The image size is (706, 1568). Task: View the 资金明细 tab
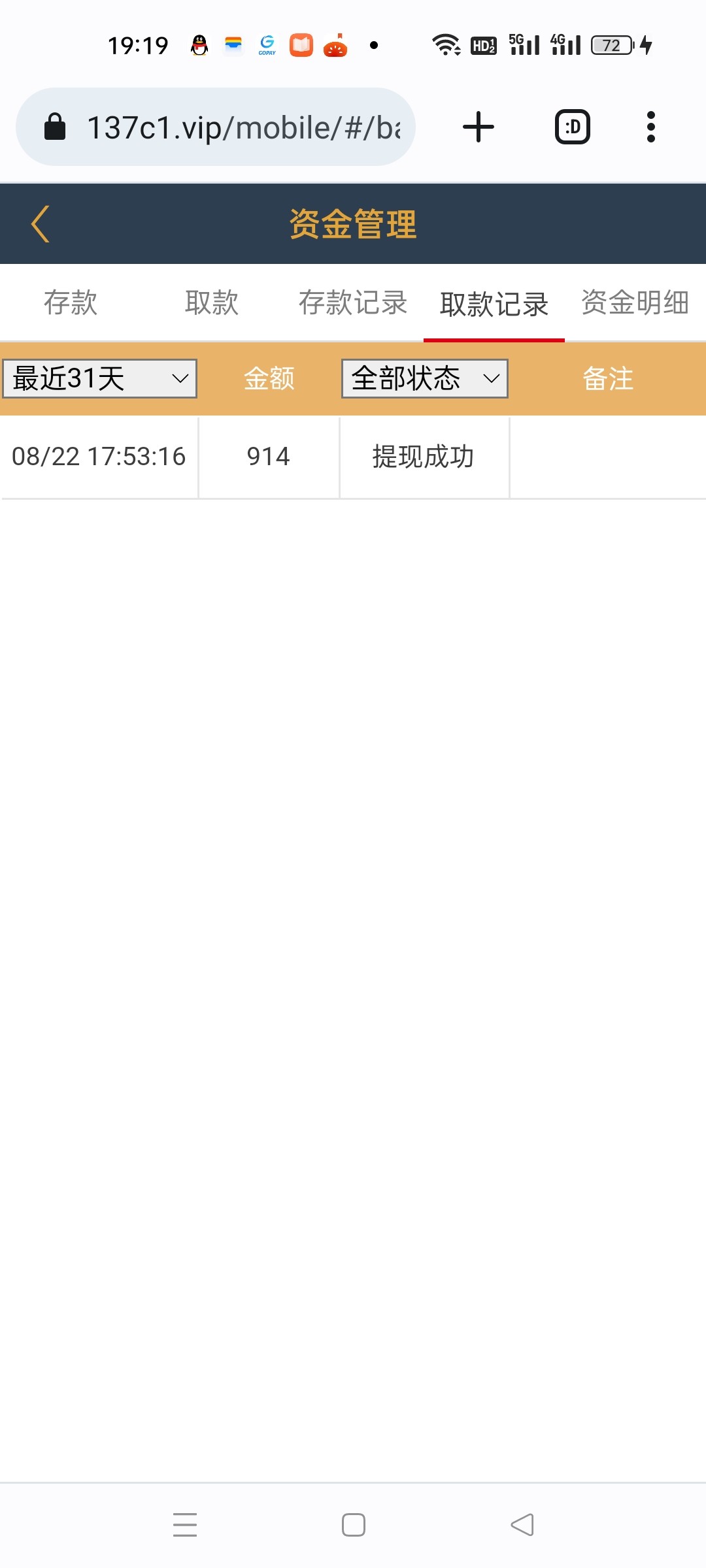point(635,303)
